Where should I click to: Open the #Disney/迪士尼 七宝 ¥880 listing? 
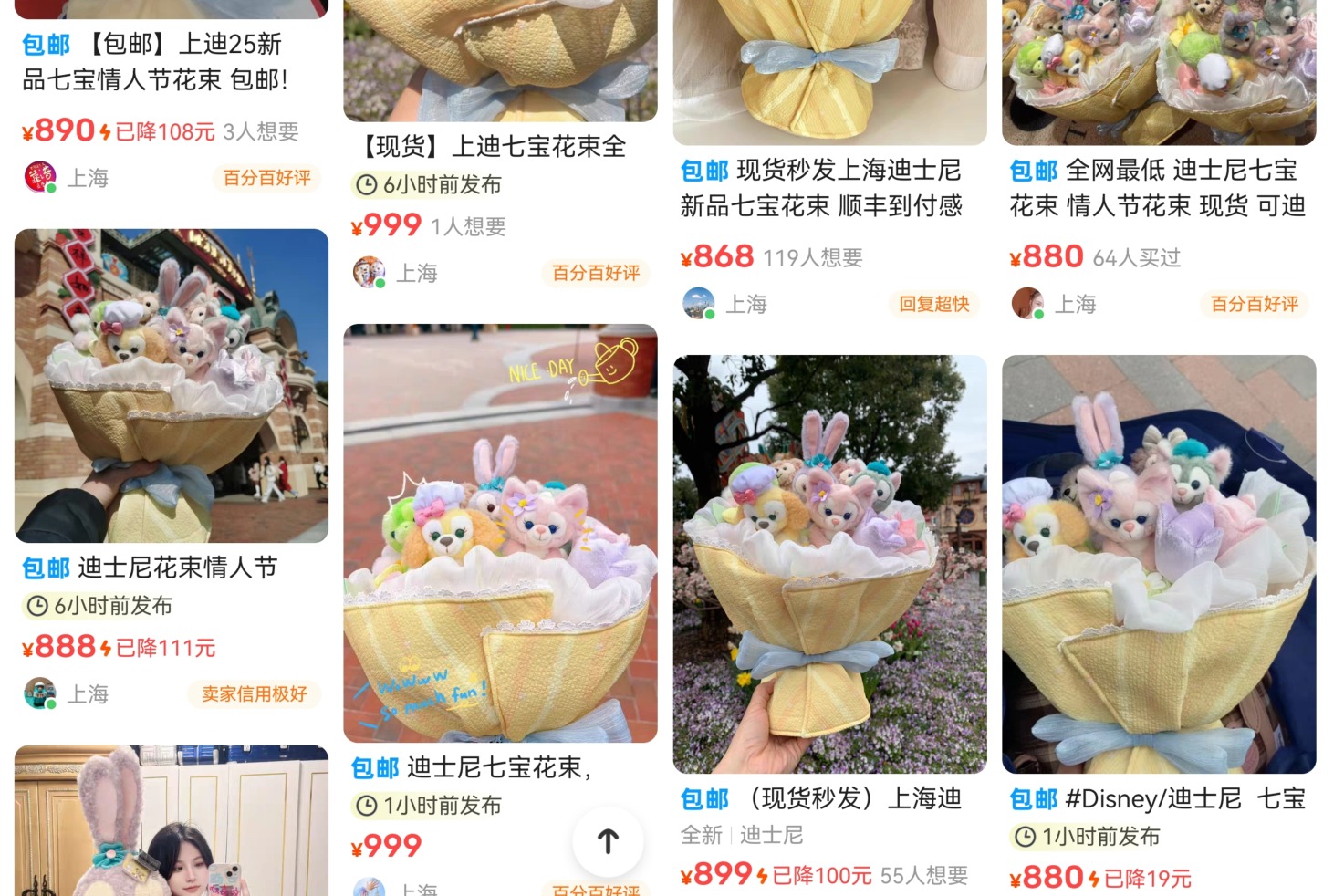[1158, 564]
